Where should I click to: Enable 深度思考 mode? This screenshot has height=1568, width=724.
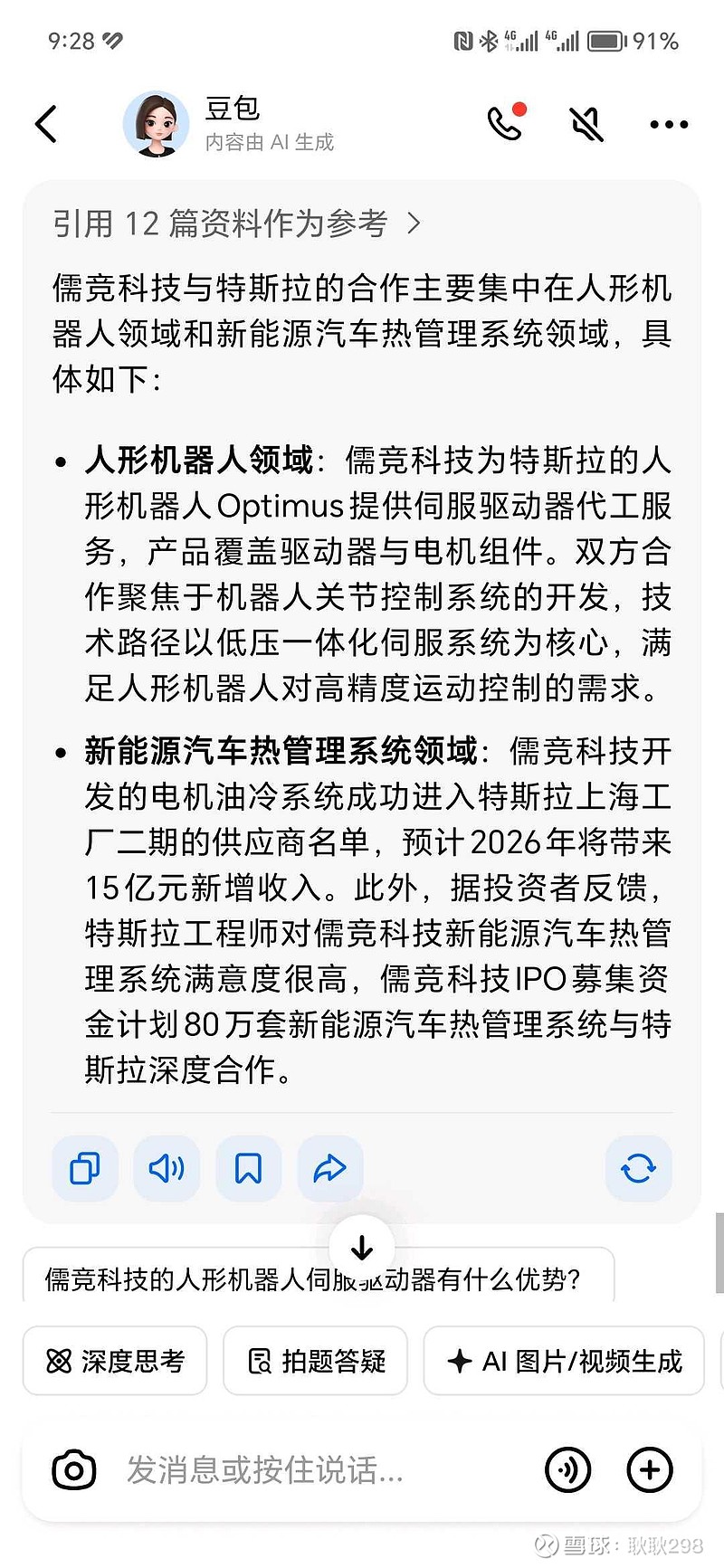tap(115, 1361)
